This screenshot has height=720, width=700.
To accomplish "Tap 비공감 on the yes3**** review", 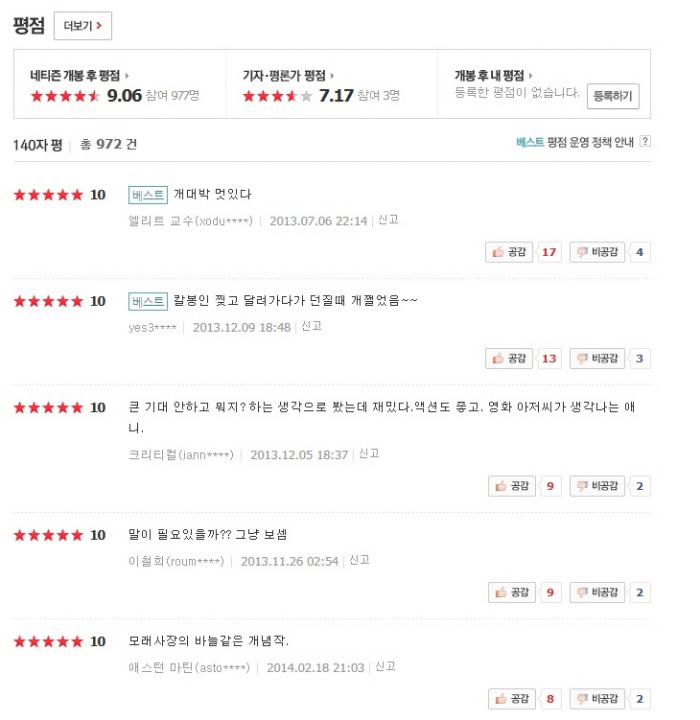I will (x=597, y=359).
